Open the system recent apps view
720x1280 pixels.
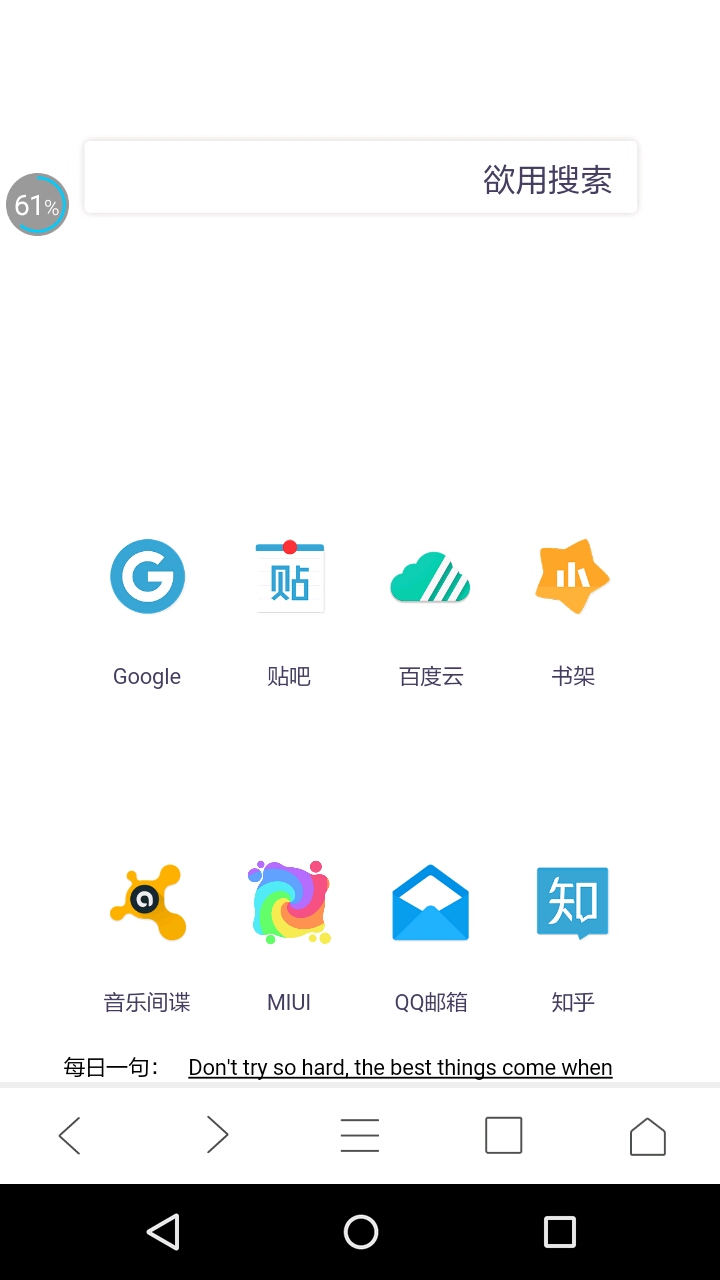[x=560, y=1232]
